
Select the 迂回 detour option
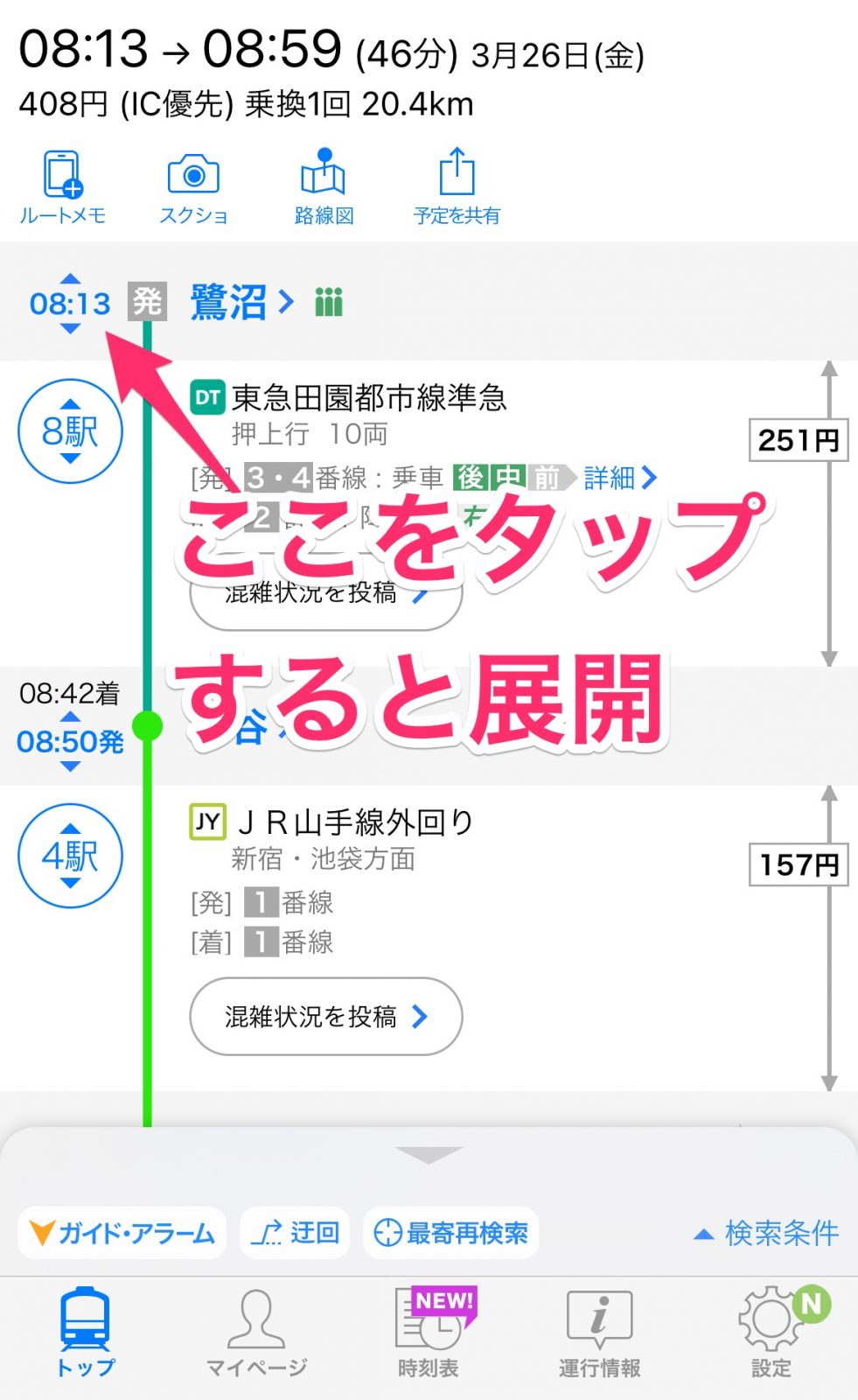[x=295, y=1233]
